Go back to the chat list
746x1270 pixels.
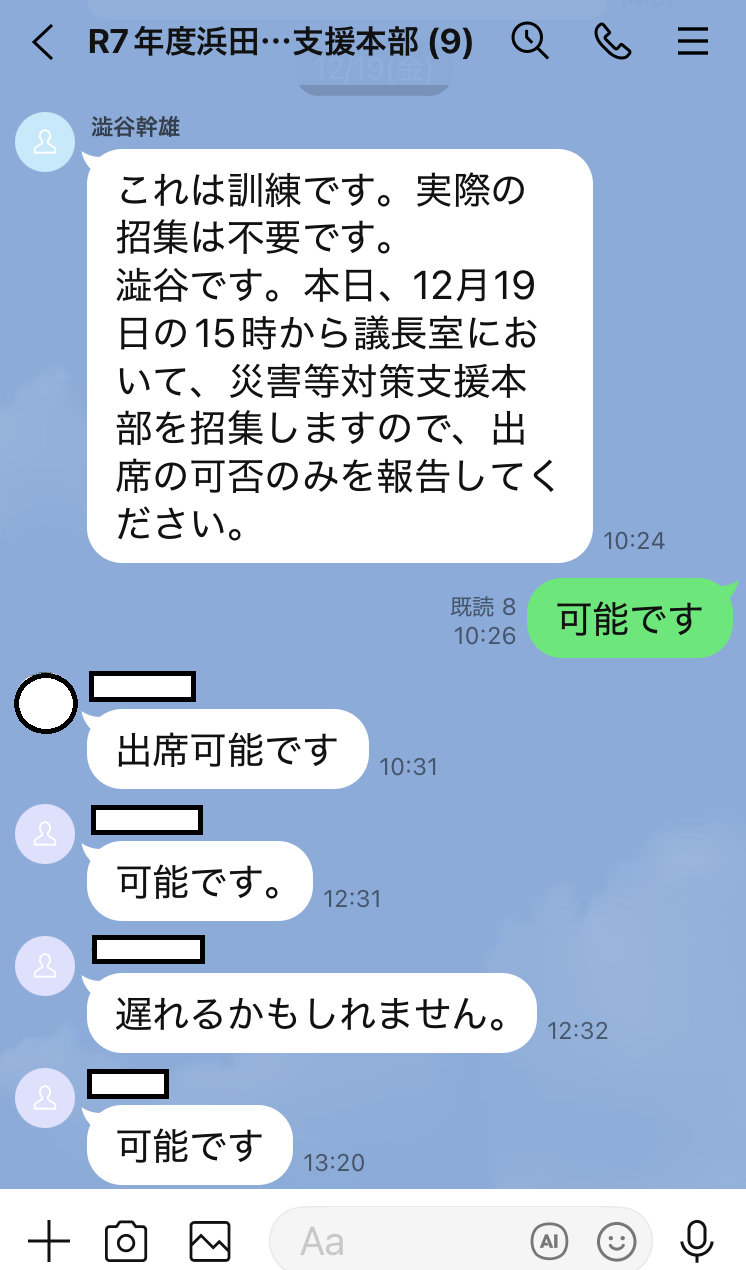click(x=42, y=43)
